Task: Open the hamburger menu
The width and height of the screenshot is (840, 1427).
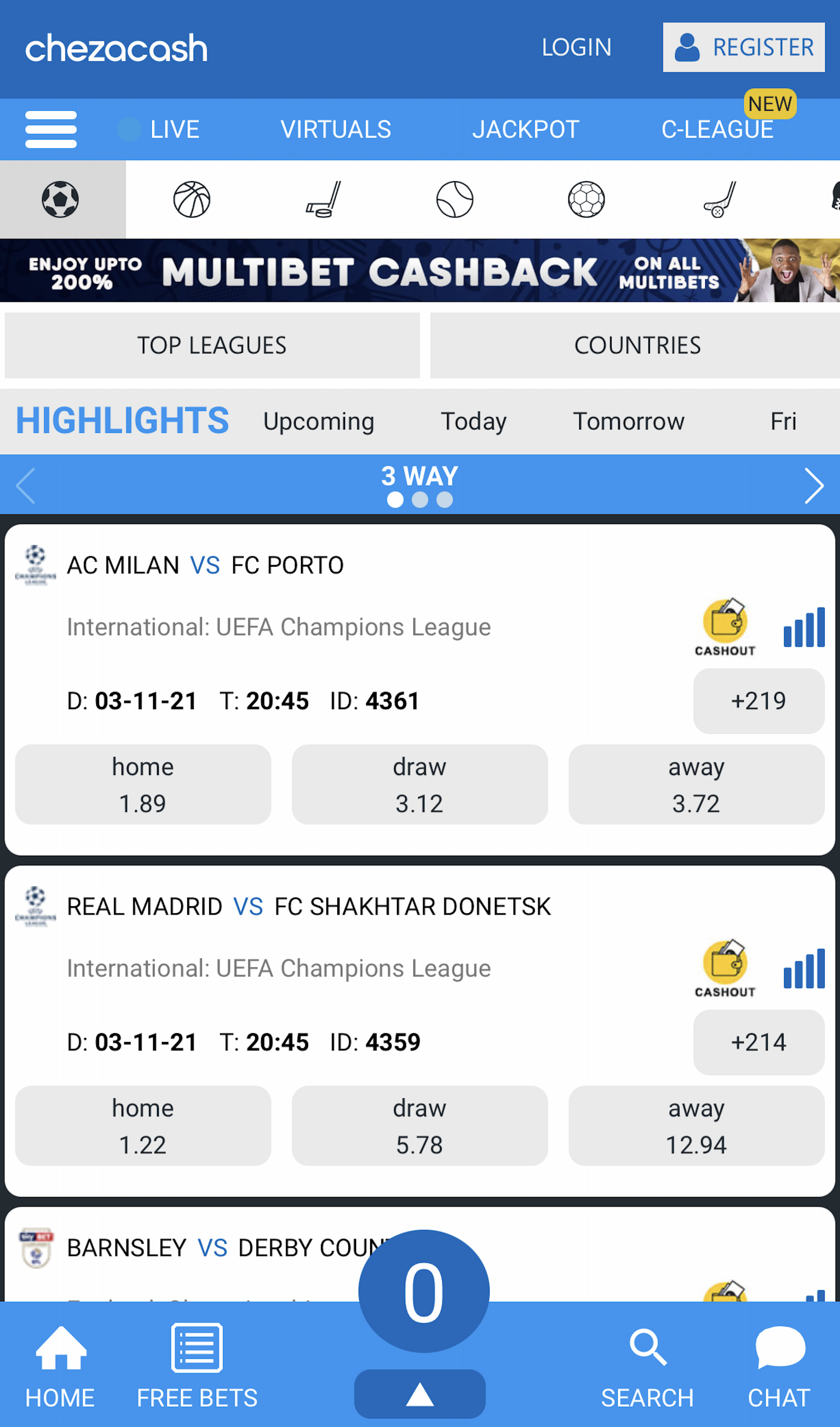Action: 51,129
